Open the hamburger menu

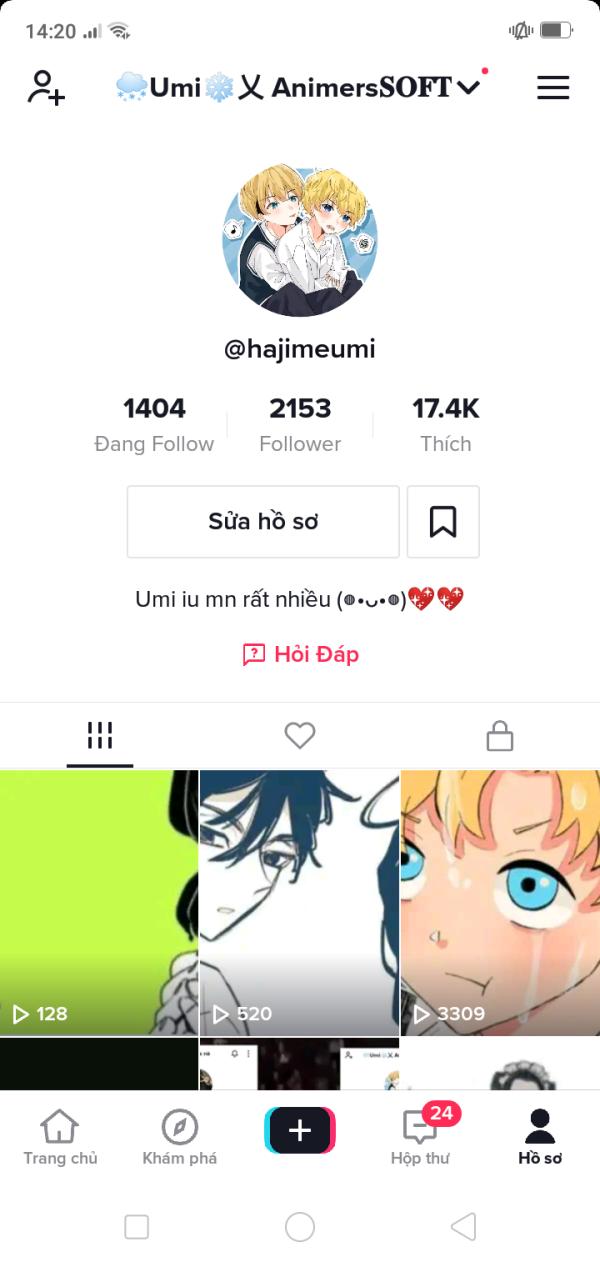(553, 88)
